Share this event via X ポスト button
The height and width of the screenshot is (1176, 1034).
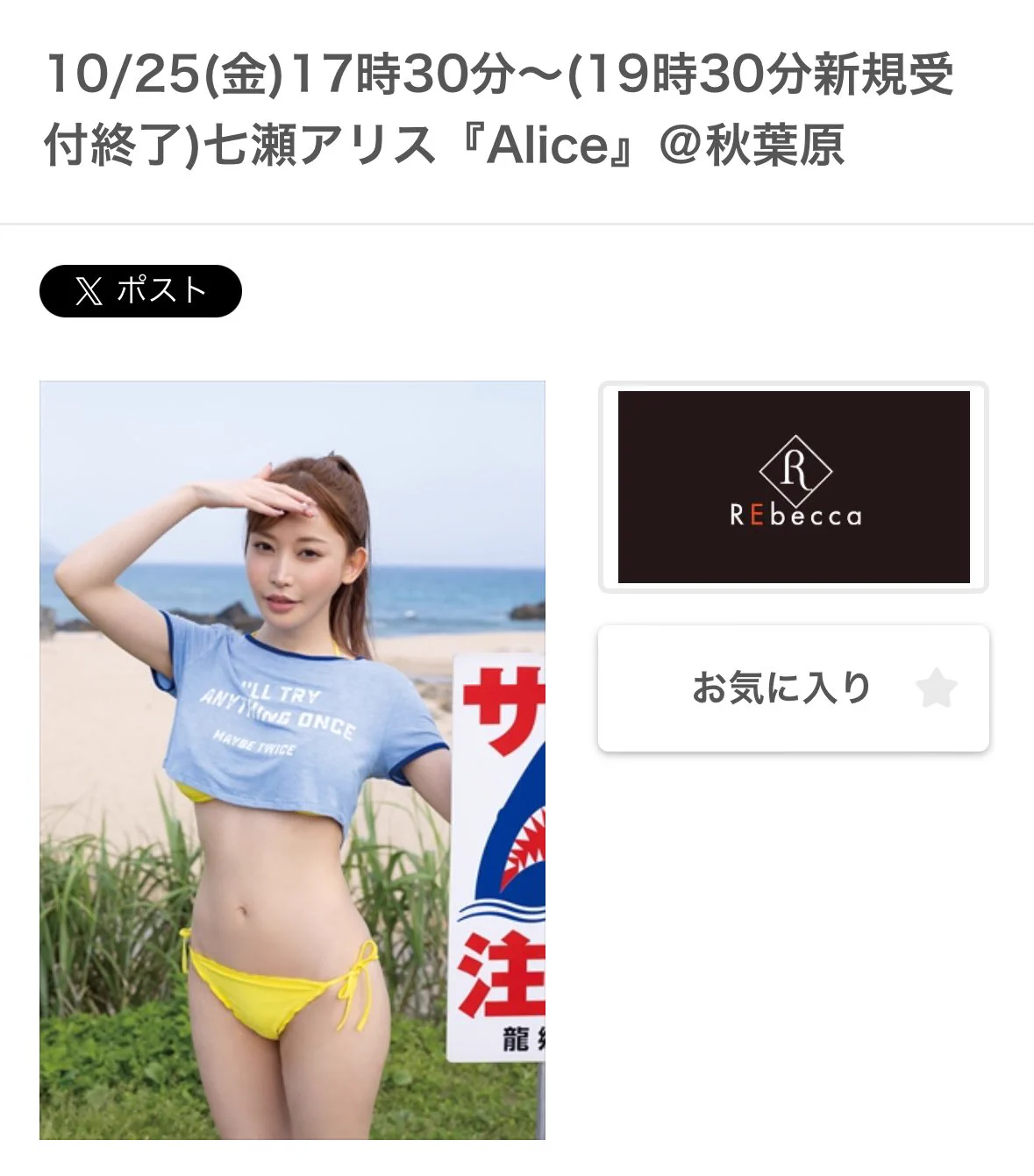(140, 290)
